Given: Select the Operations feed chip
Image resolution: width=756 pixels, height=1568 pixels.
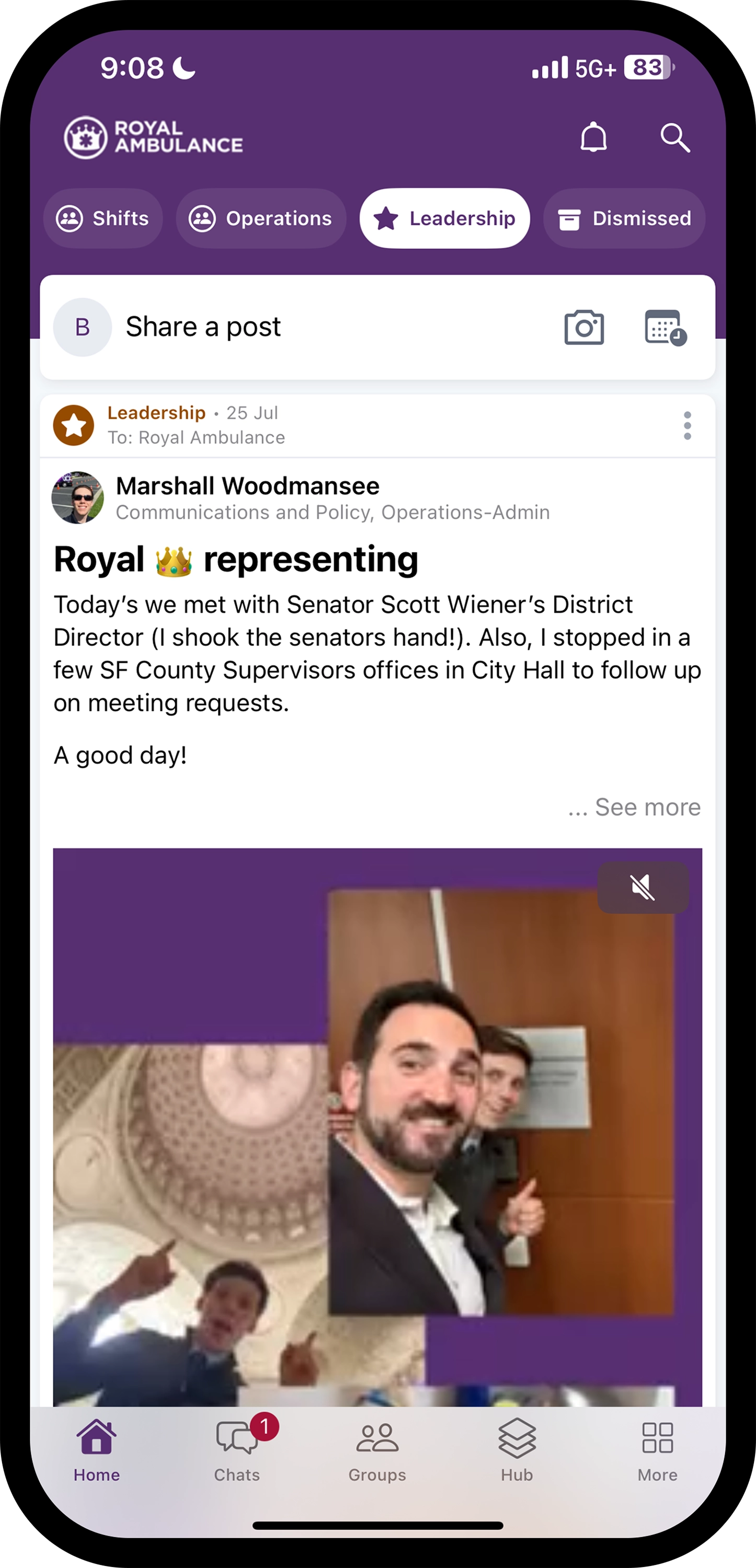Looking at the screenshot, I should coord(261,218).
